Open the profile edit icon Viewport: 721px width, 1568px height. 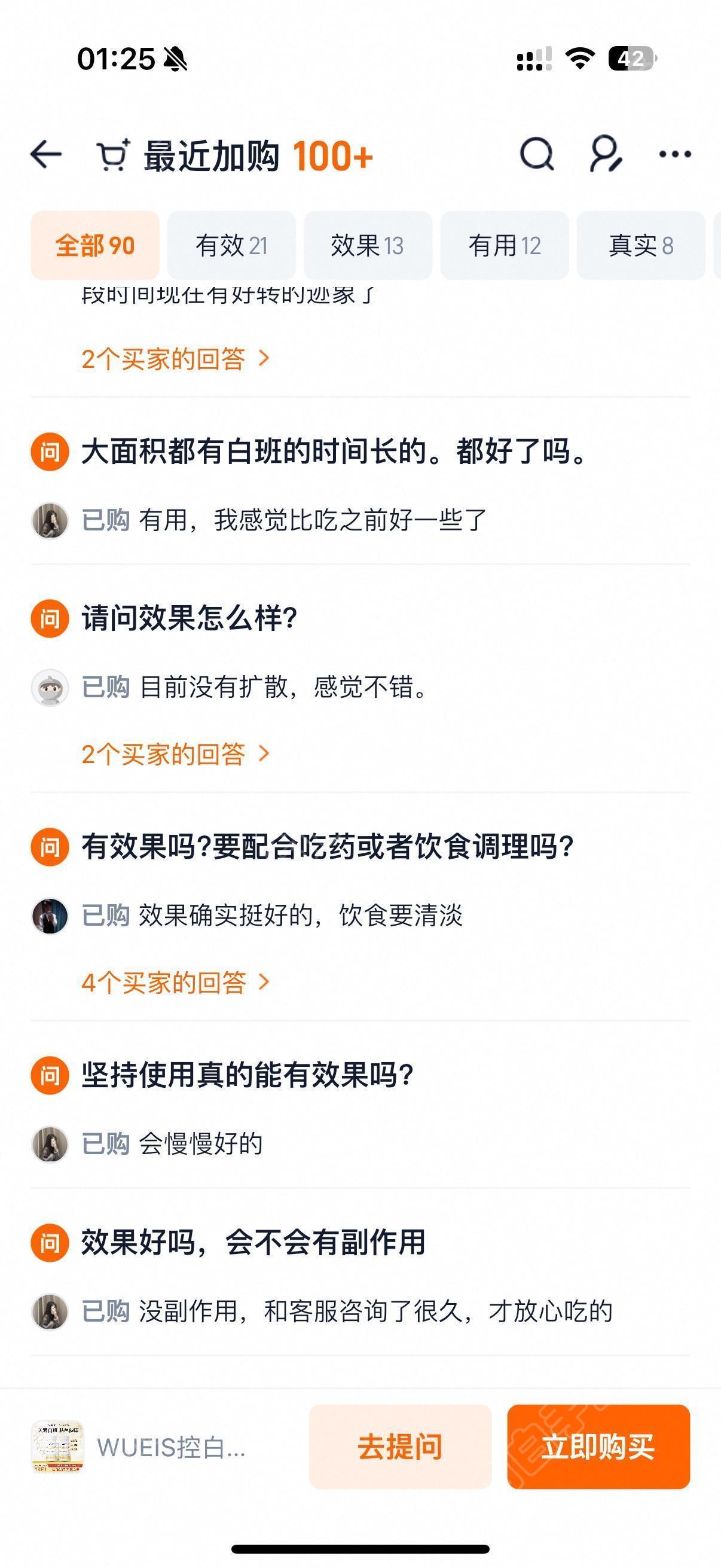coord(606,154)
